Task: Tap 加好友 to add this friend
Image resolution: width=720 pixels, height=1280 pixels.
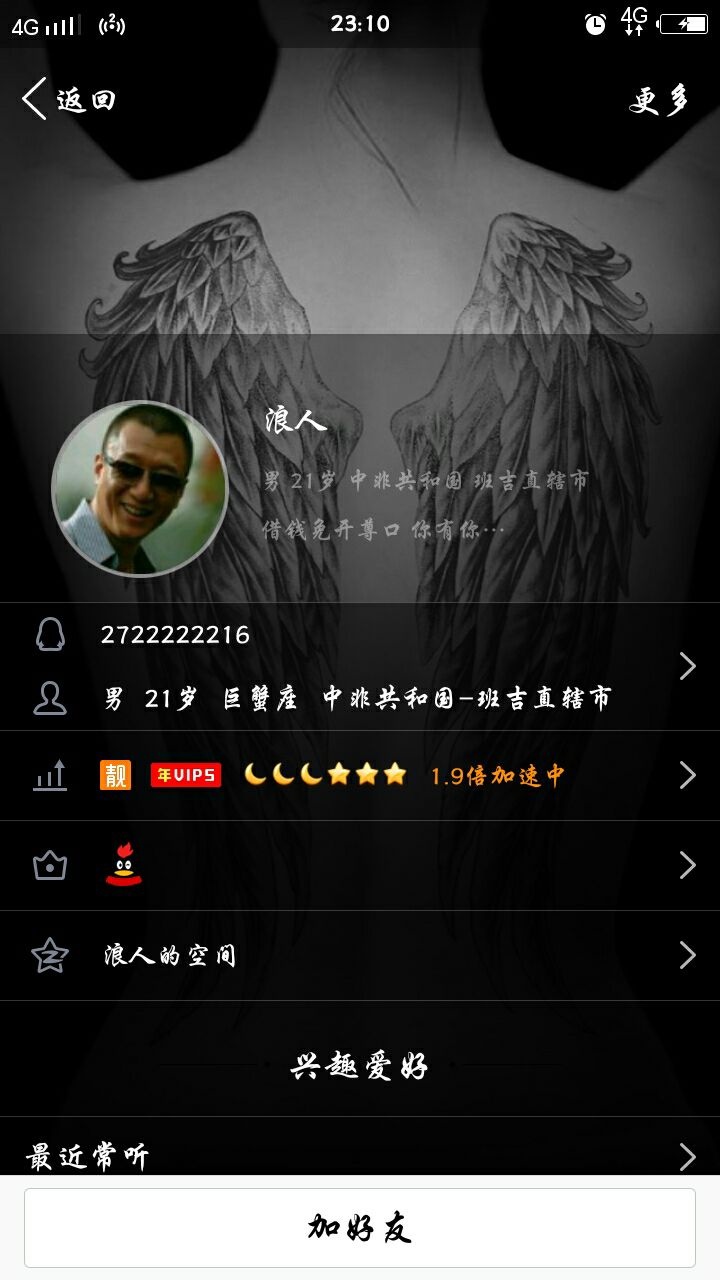Action: click(360, 1227)
